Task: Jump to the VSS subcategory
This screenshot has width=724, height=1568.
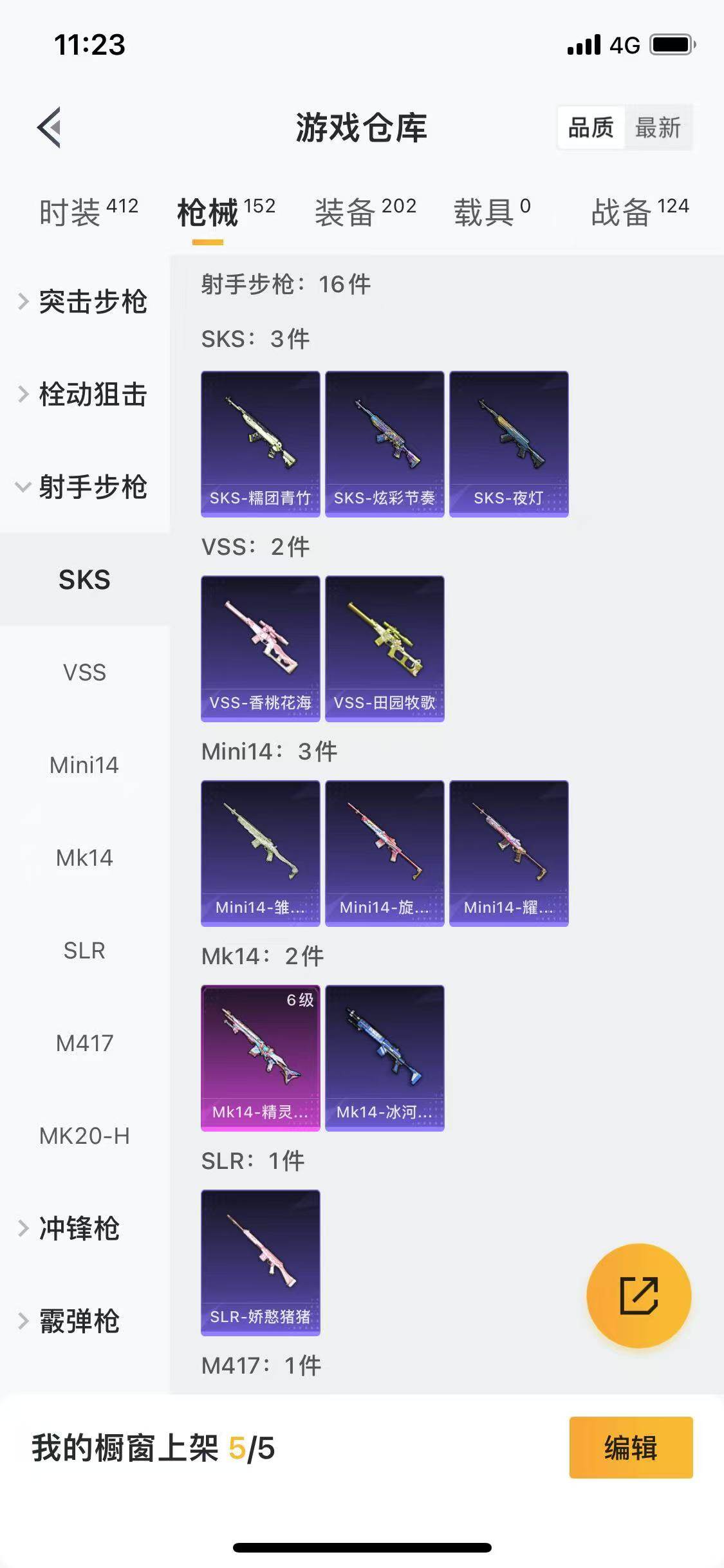Action: pos(84,672)
